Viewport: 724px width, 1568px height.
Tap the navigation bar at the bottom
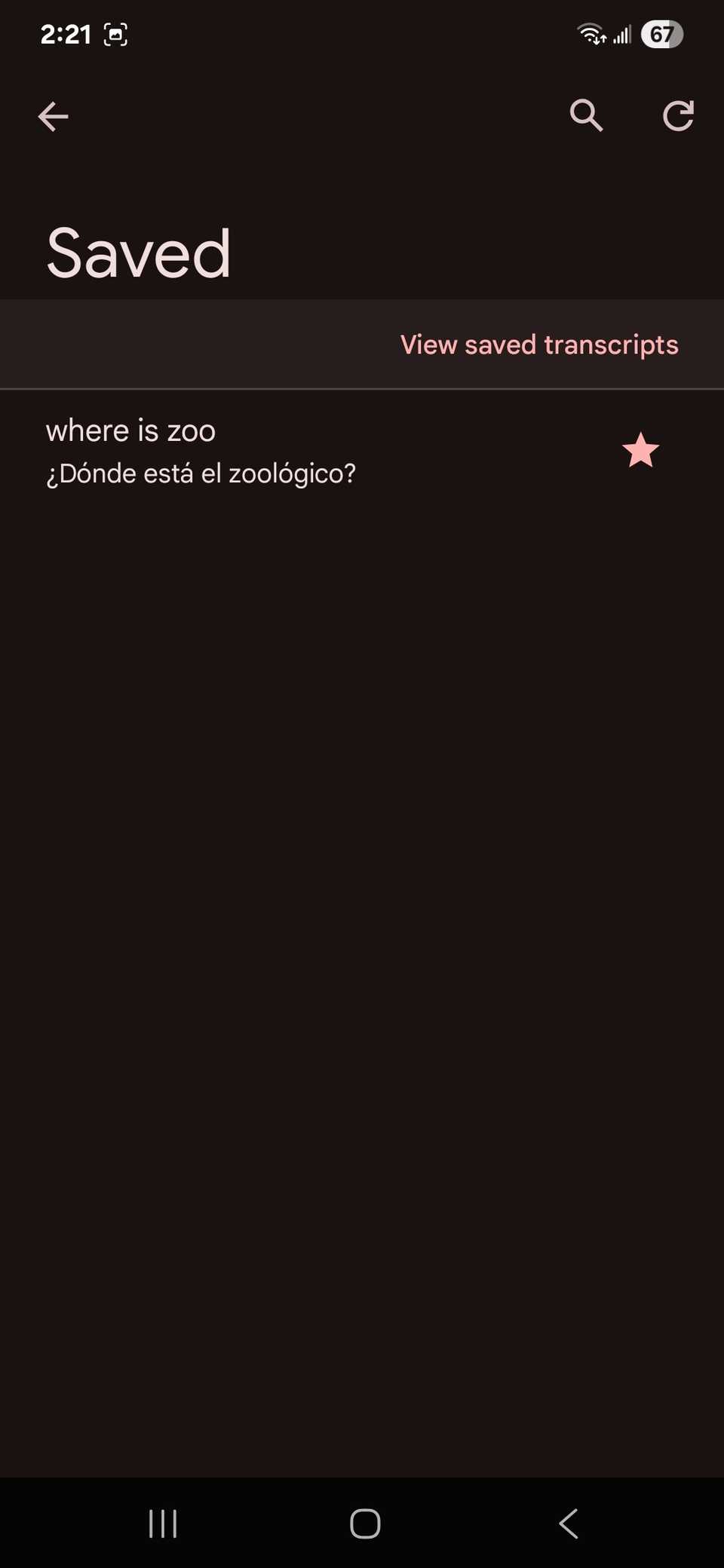pyautogui.click(x=362, y=1523)
